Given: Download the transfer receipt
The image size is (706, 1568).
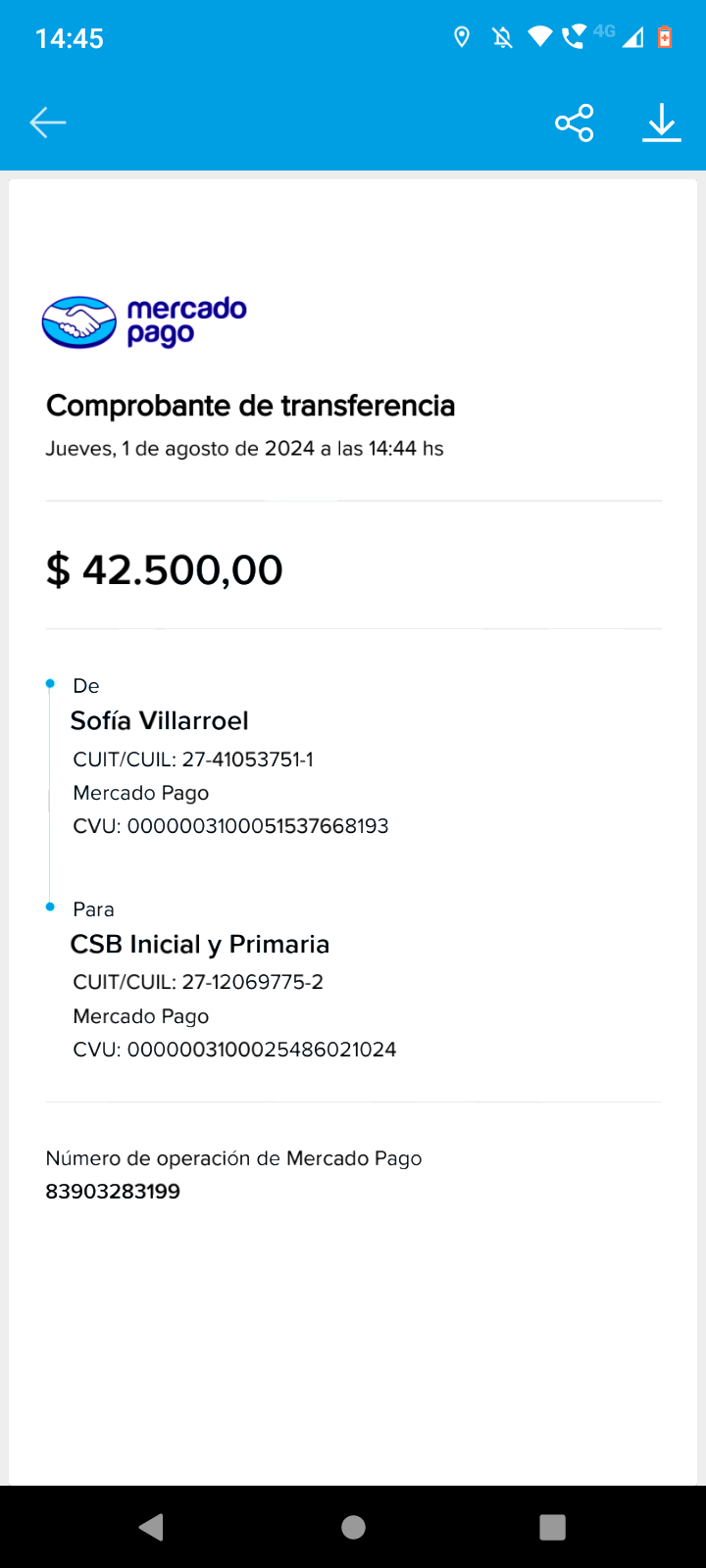Looking at the screenshot, I should coord(662,122).
